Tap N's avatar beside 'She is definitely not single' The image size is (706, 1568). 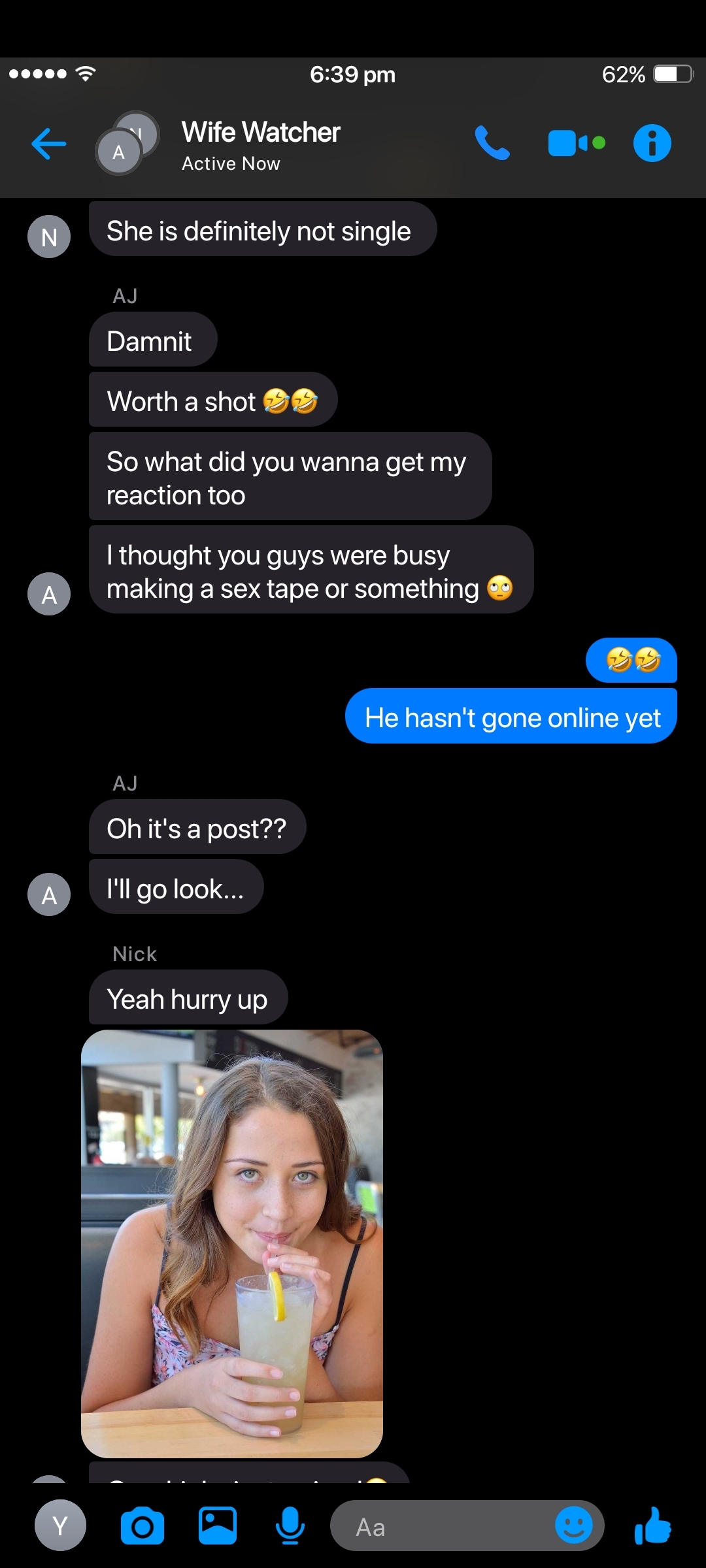49,237
